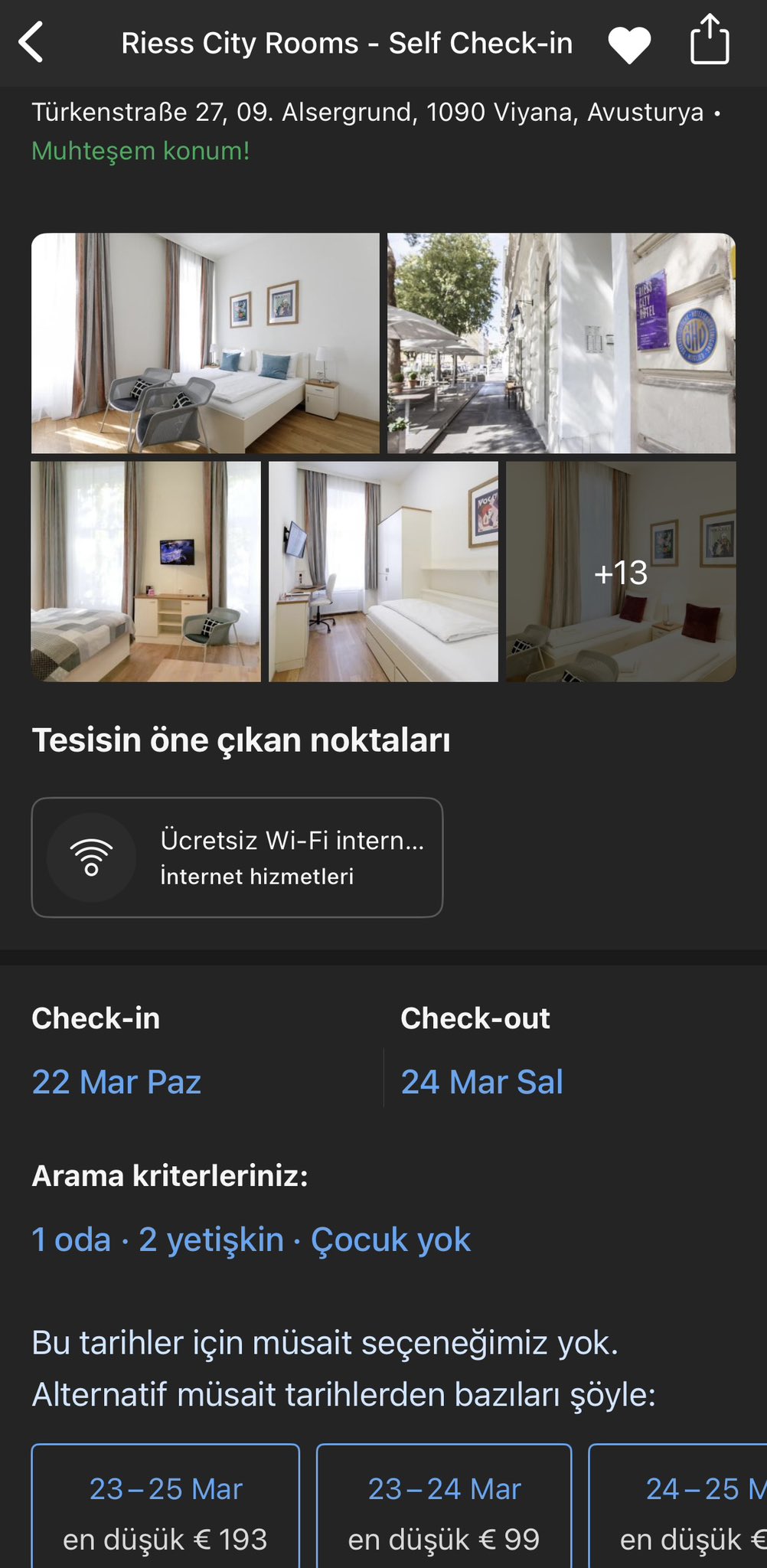Open the +13 more photos tile
Image resolution: width=767 pixels, height=1568 pixels.
(621, 571)
